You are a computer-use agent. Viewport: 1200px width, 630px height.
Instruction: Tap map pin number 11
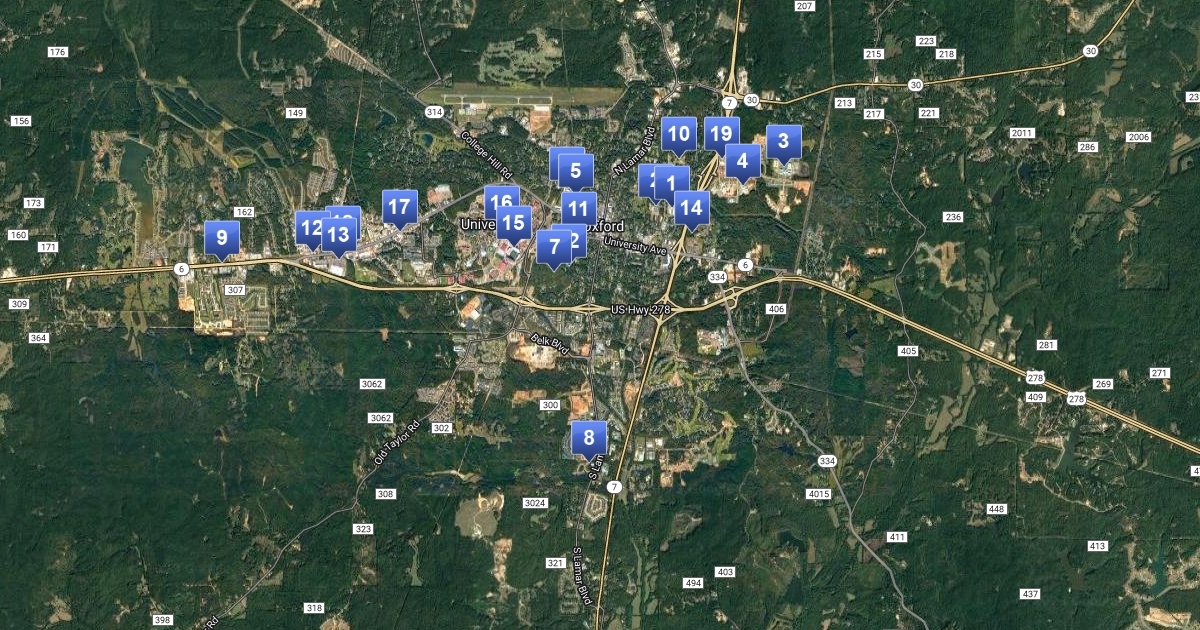pos(578,209)
